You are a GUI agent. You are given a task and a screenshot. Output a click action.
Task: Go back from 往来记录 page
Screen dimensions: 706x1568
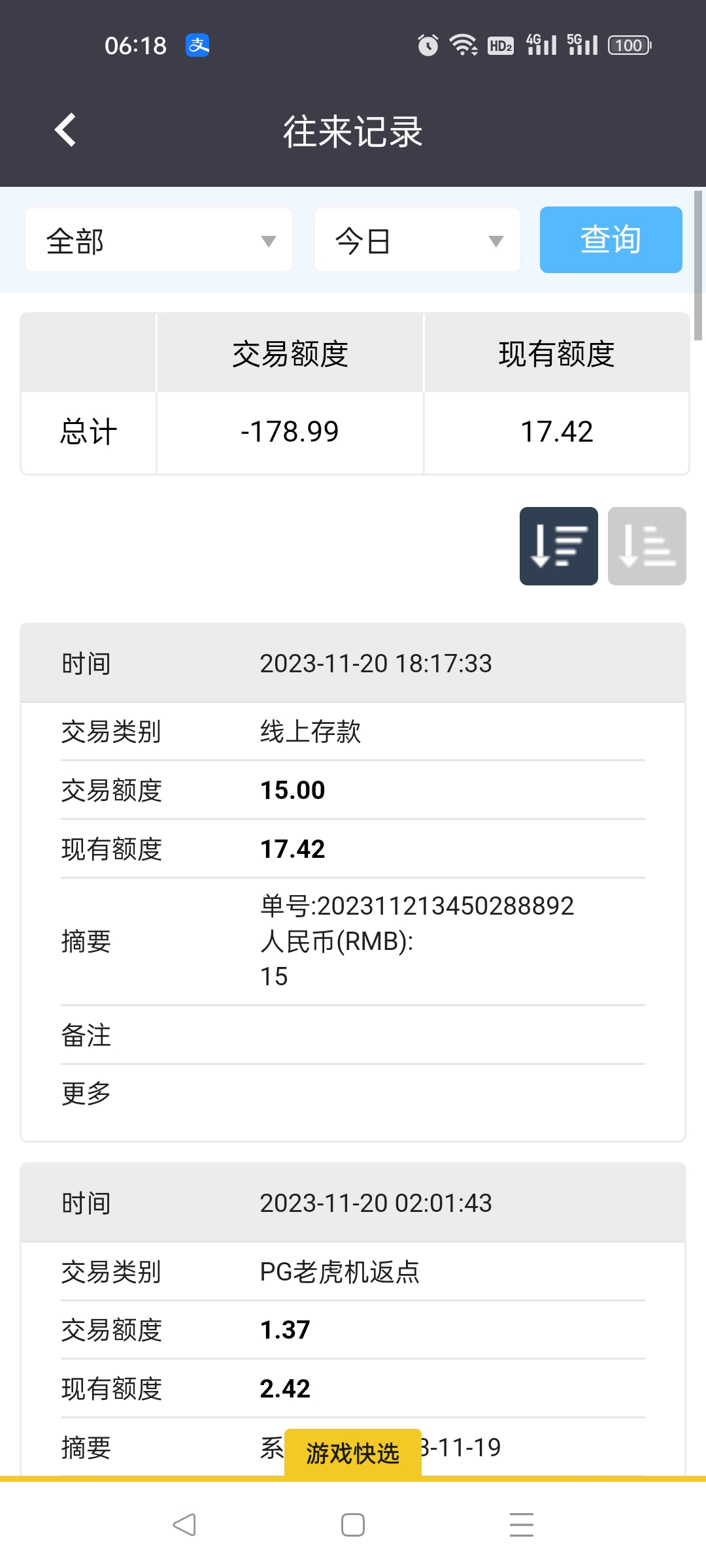[65, 130]
